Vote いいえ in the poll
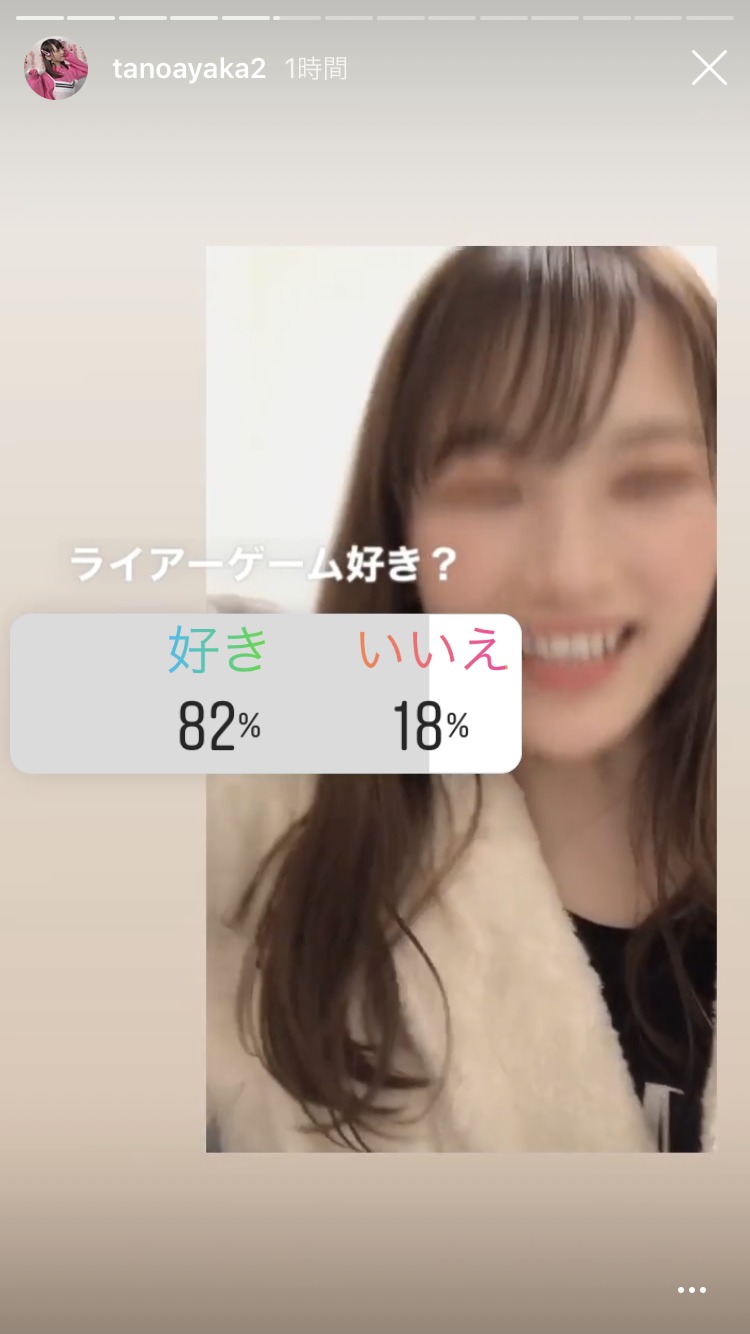Image resolution: width=750 pixels, height=1334 pixels. (x=432, y=693)
